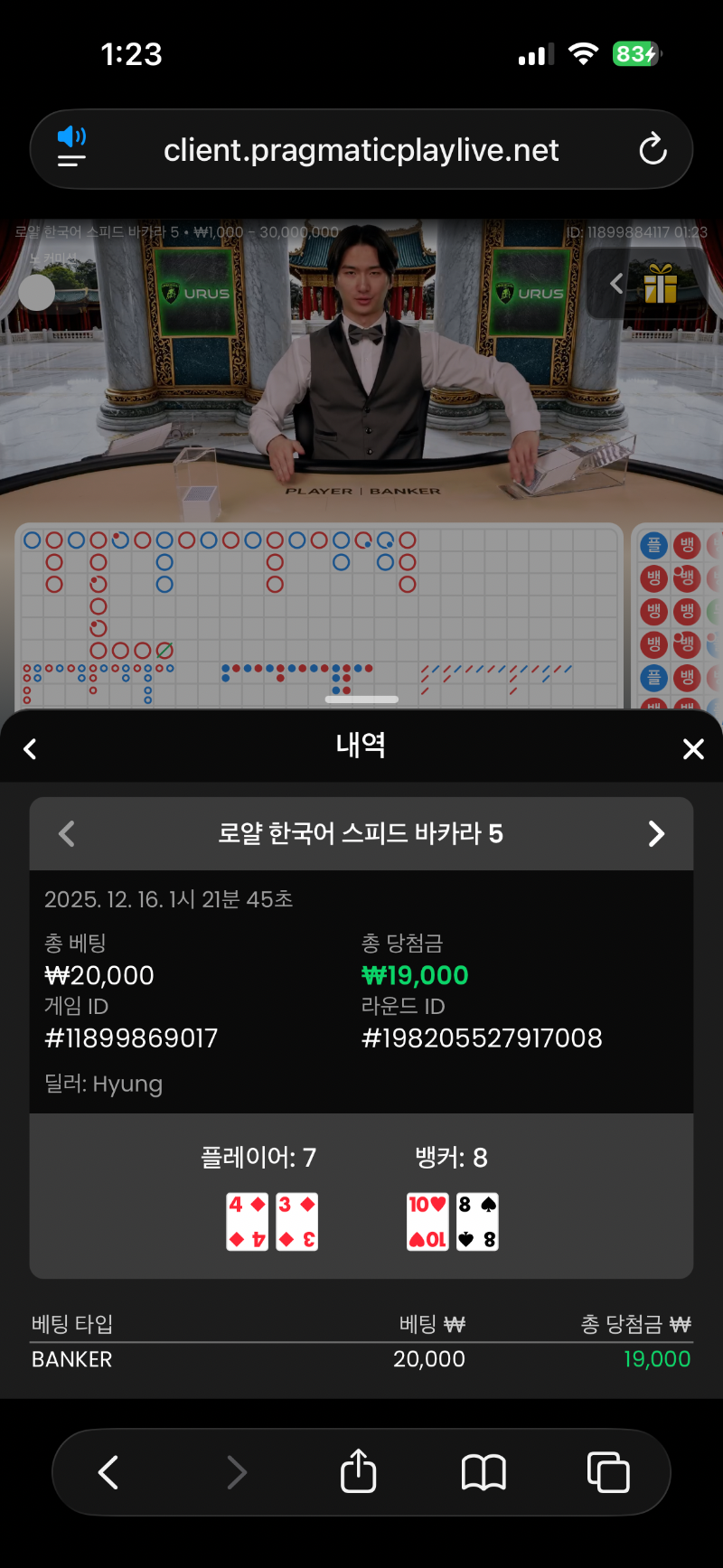Show the next round's history
The width and height of the screenshot is (723, 1568).
pyautogui.click(x=657, y=833)
